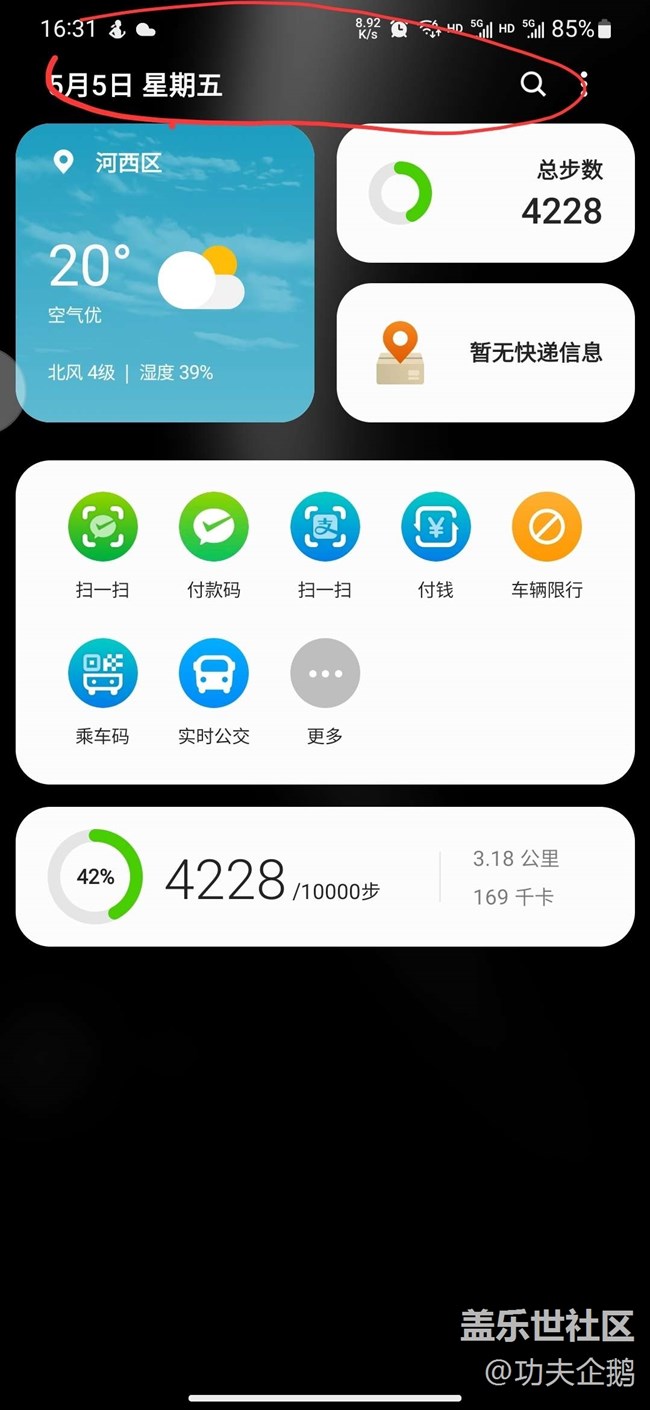This screenshot has width=650, height=1410.
Task: Open the search icon at top
Action: (533, 84)
